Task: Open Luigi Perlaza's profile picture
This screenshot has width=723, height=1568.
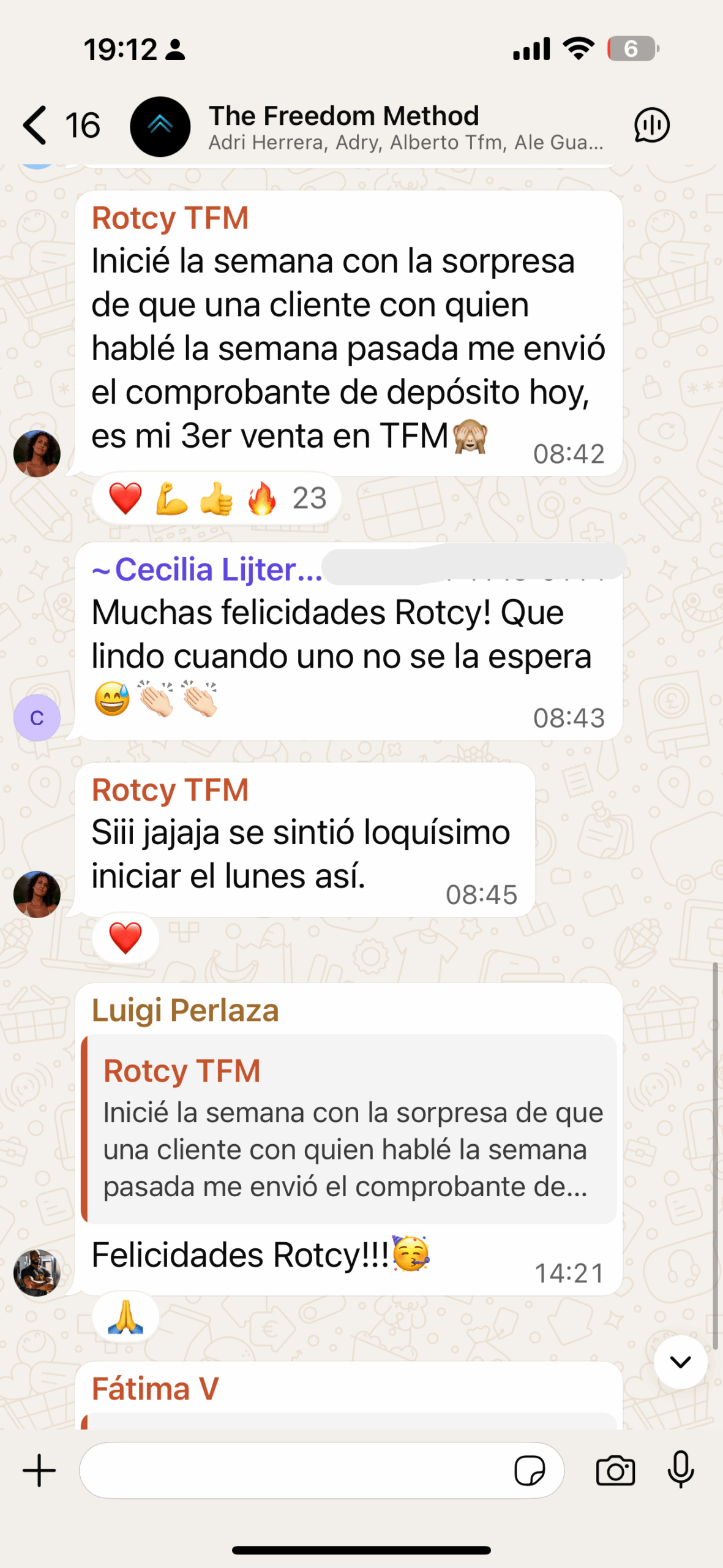Action: point(37,1273)
